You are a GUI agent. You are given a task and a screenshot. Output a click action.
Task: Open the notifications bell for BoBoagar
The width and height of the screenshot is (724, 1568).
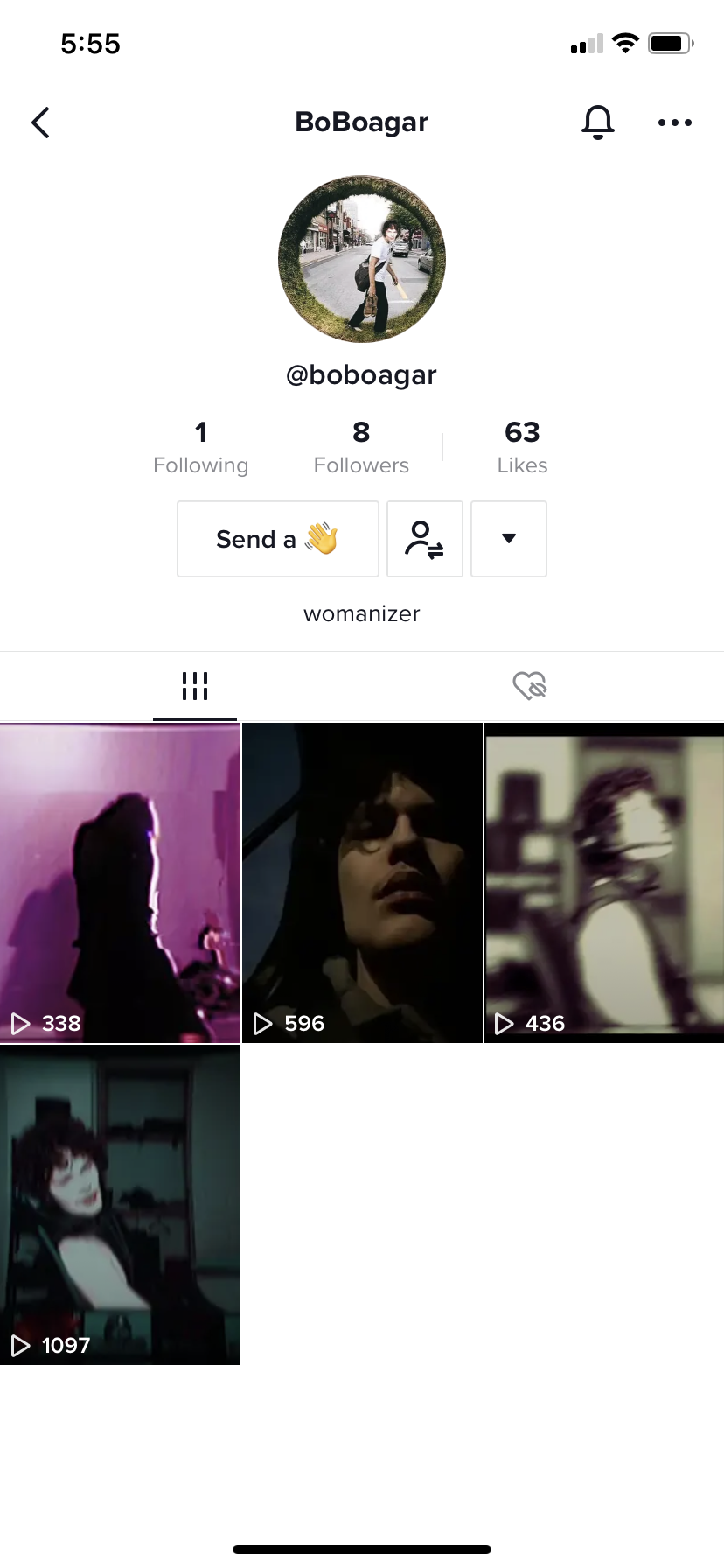(x=598, y=122)
